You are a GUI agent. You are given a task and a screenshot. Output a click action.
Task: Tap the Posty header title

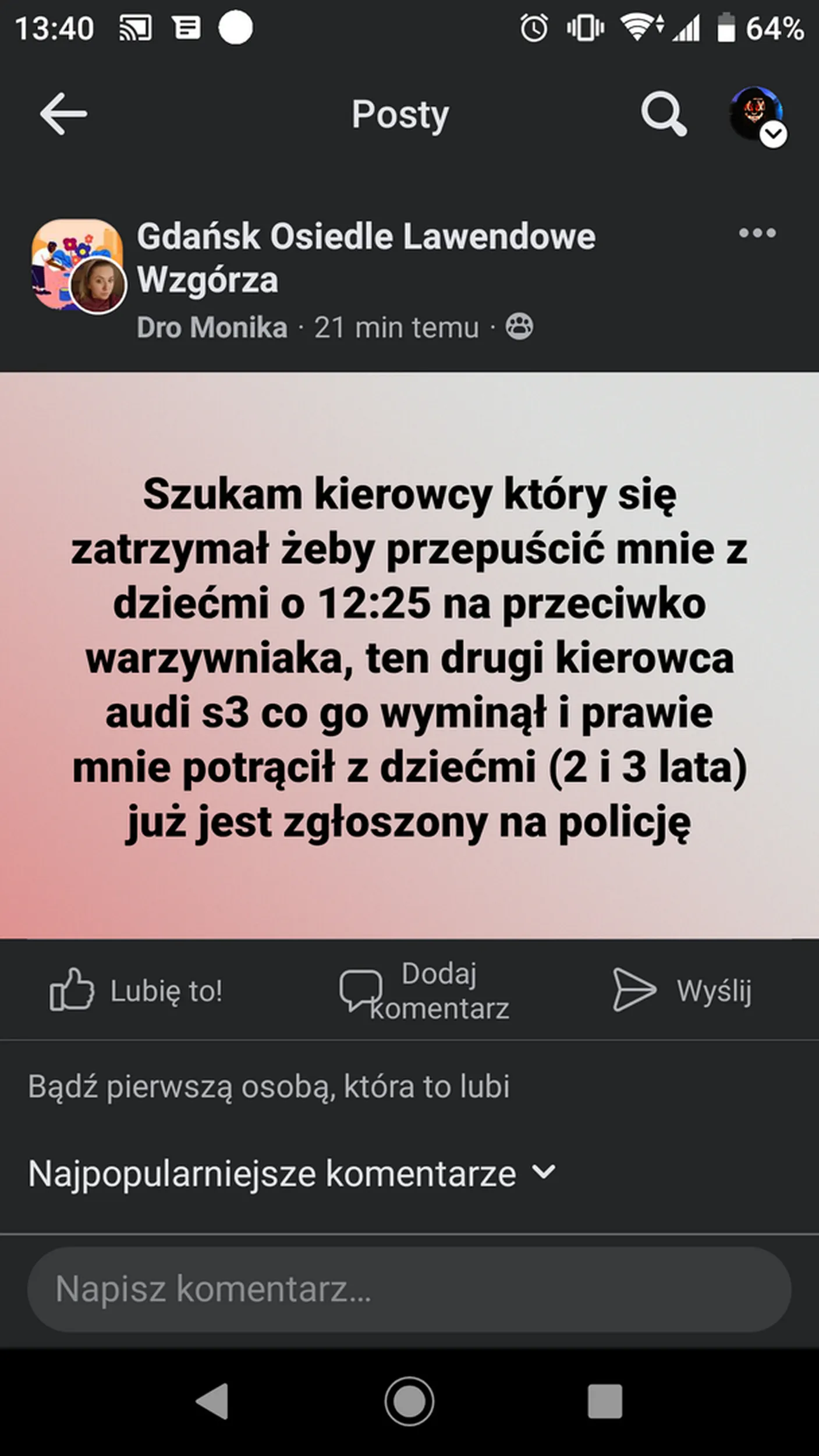pos(400,114)
